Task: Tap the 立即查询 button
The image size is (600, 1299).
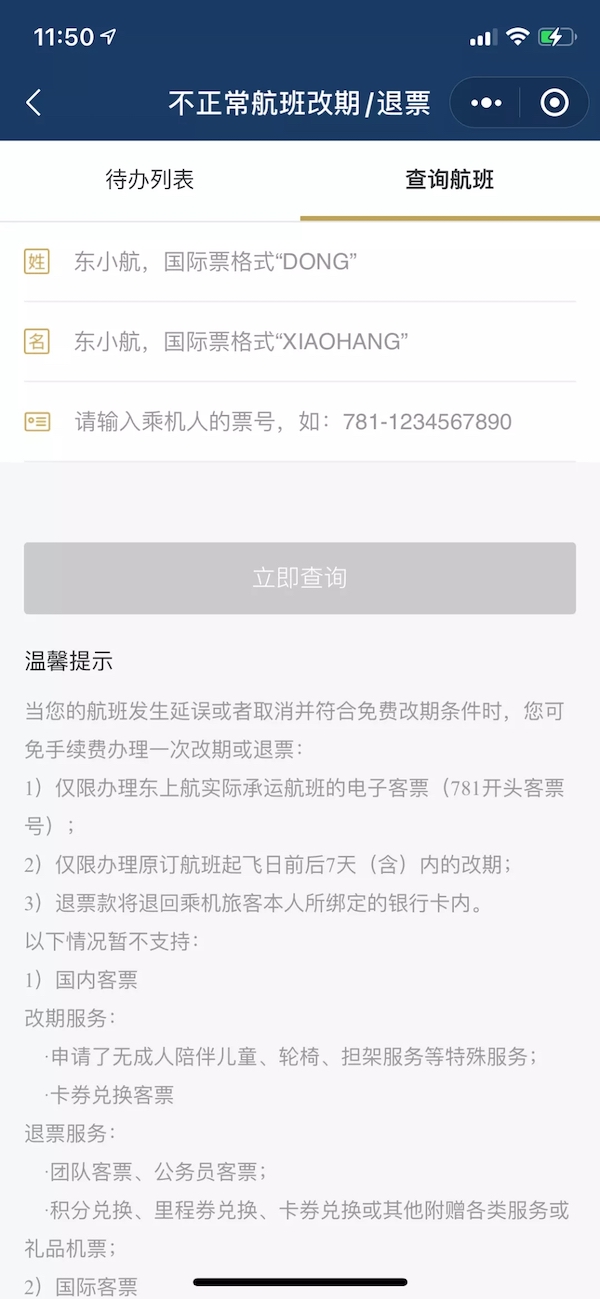Action: 300,578
